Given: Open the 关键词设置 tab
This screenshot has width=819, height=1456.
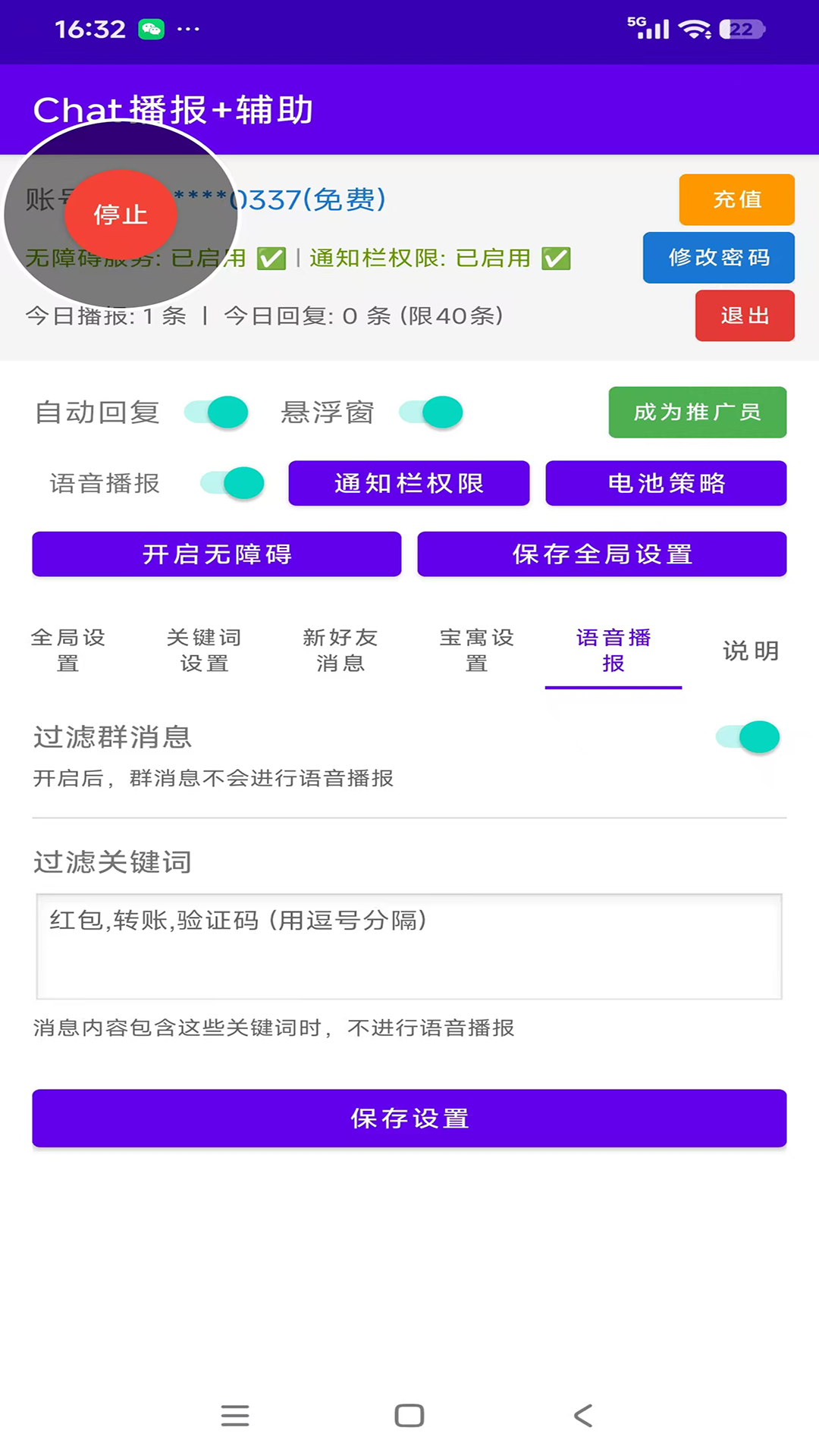Looking at the screenshot, I should 204,651.
